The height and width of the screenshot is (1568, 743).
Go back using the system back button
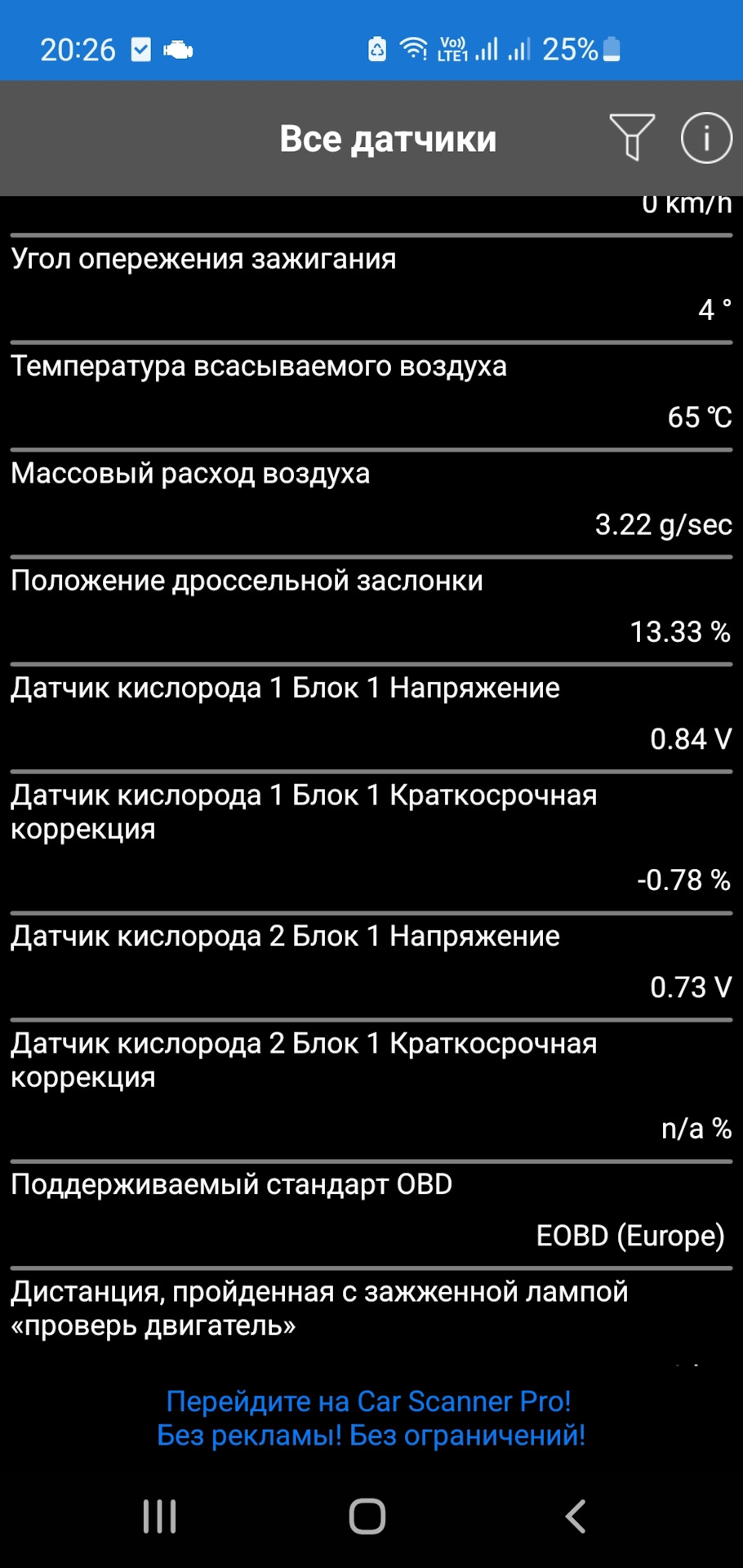(x=576, y=1517)
